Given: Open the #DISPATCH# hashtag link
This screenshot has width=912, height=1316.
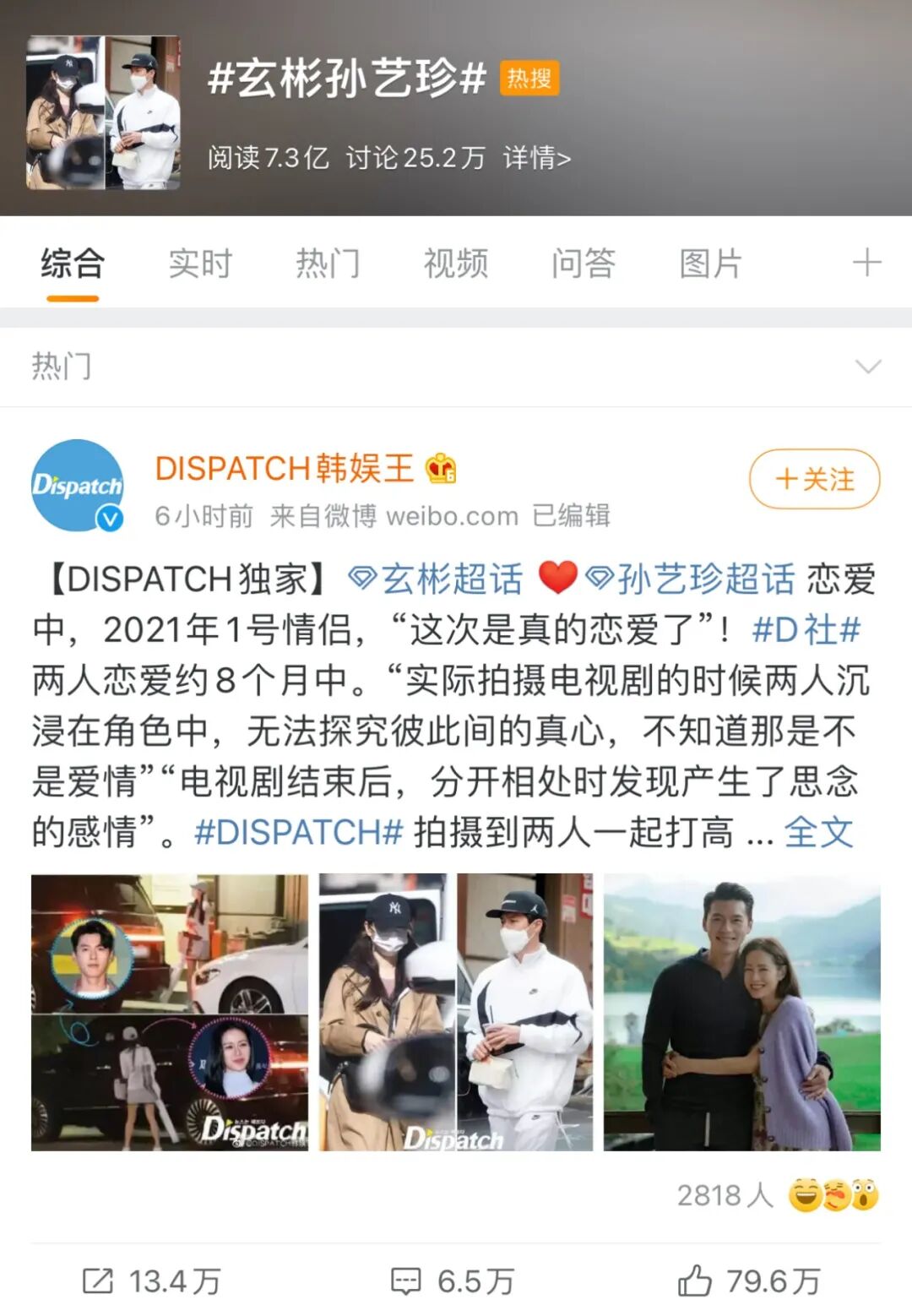Looking at the screenshot, I should coord(299,833).
